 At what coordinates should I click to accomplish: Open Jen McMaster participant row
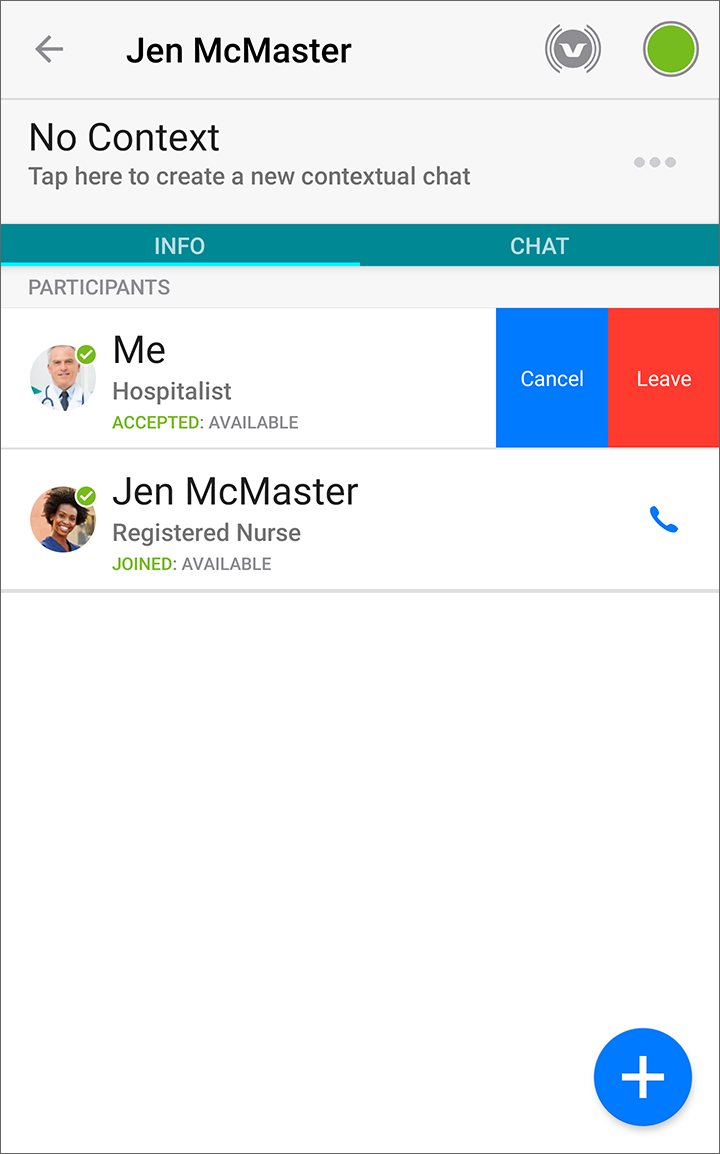pyautogui.click(x=300, y=520)
